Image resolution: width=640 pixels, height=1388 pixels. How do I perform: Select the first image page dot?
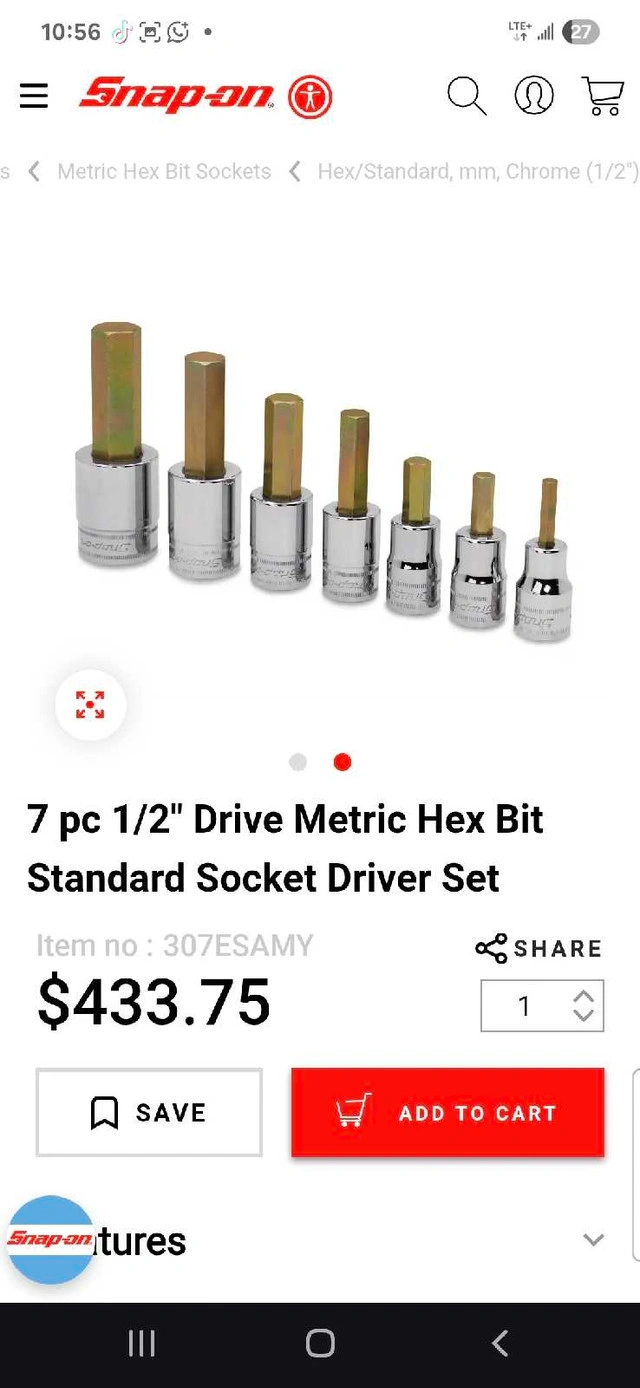(297, 762)
